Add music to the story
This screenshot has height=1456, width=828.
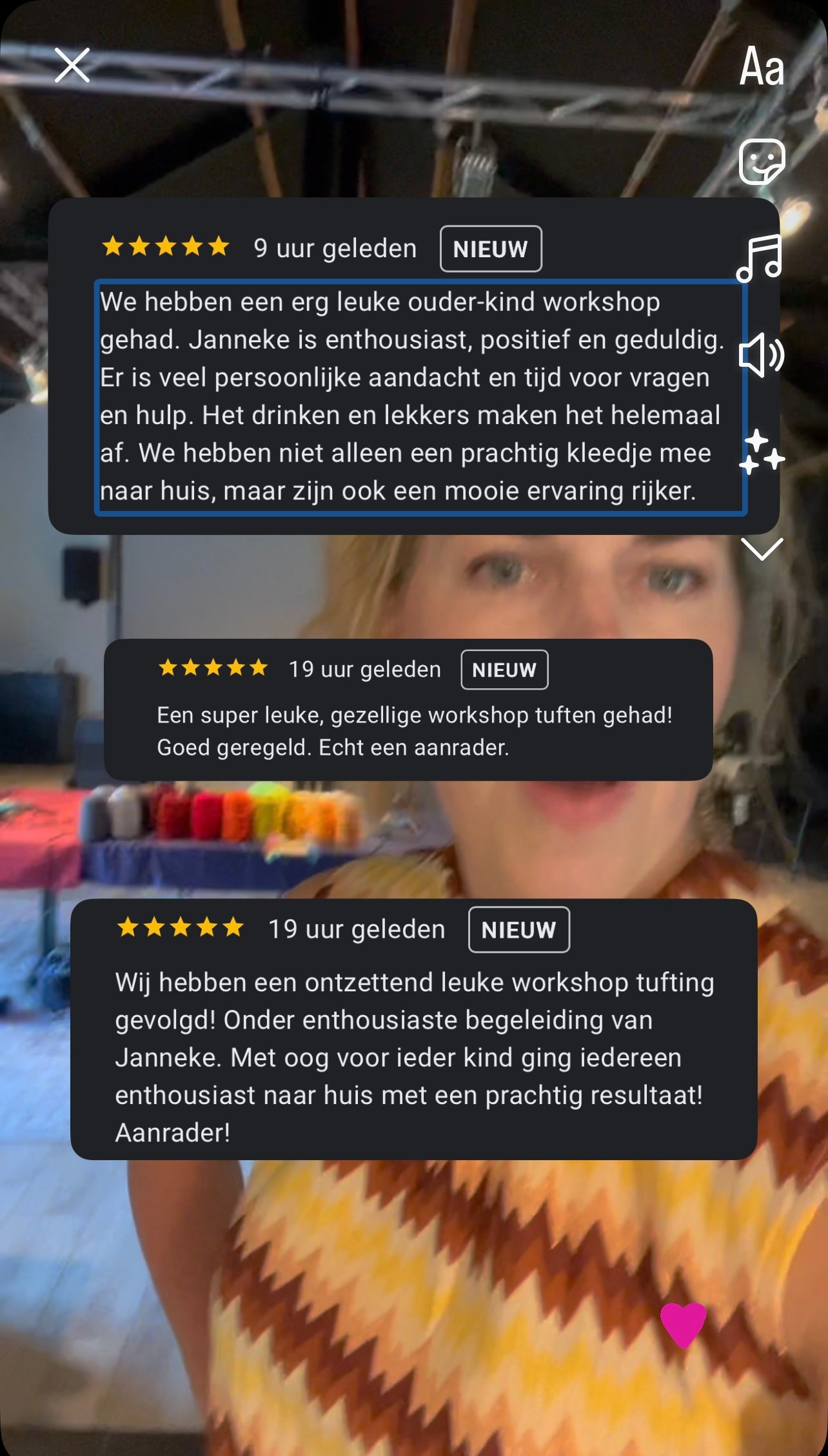click(x=760, y=258)
